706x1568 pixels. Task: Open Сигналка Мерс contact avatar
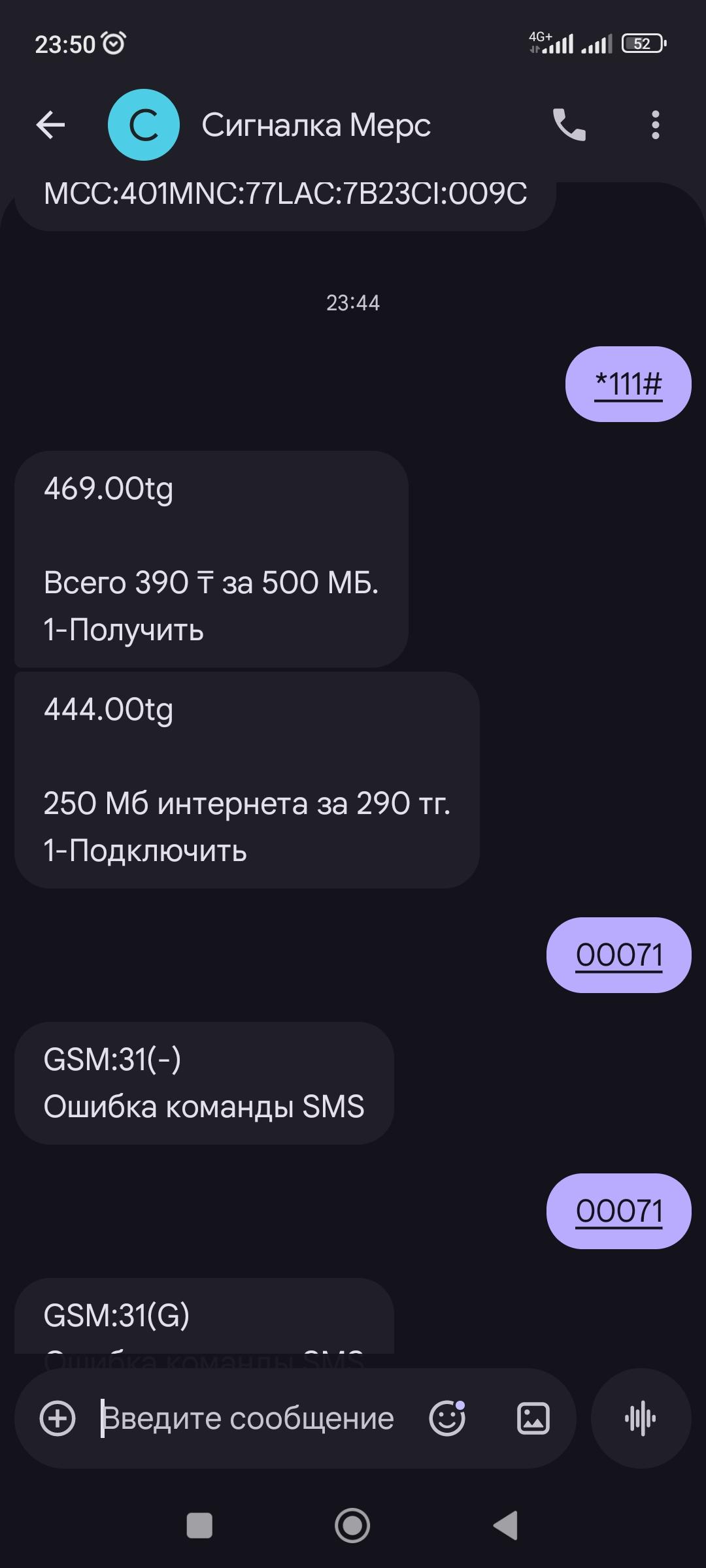pos(144,125)
